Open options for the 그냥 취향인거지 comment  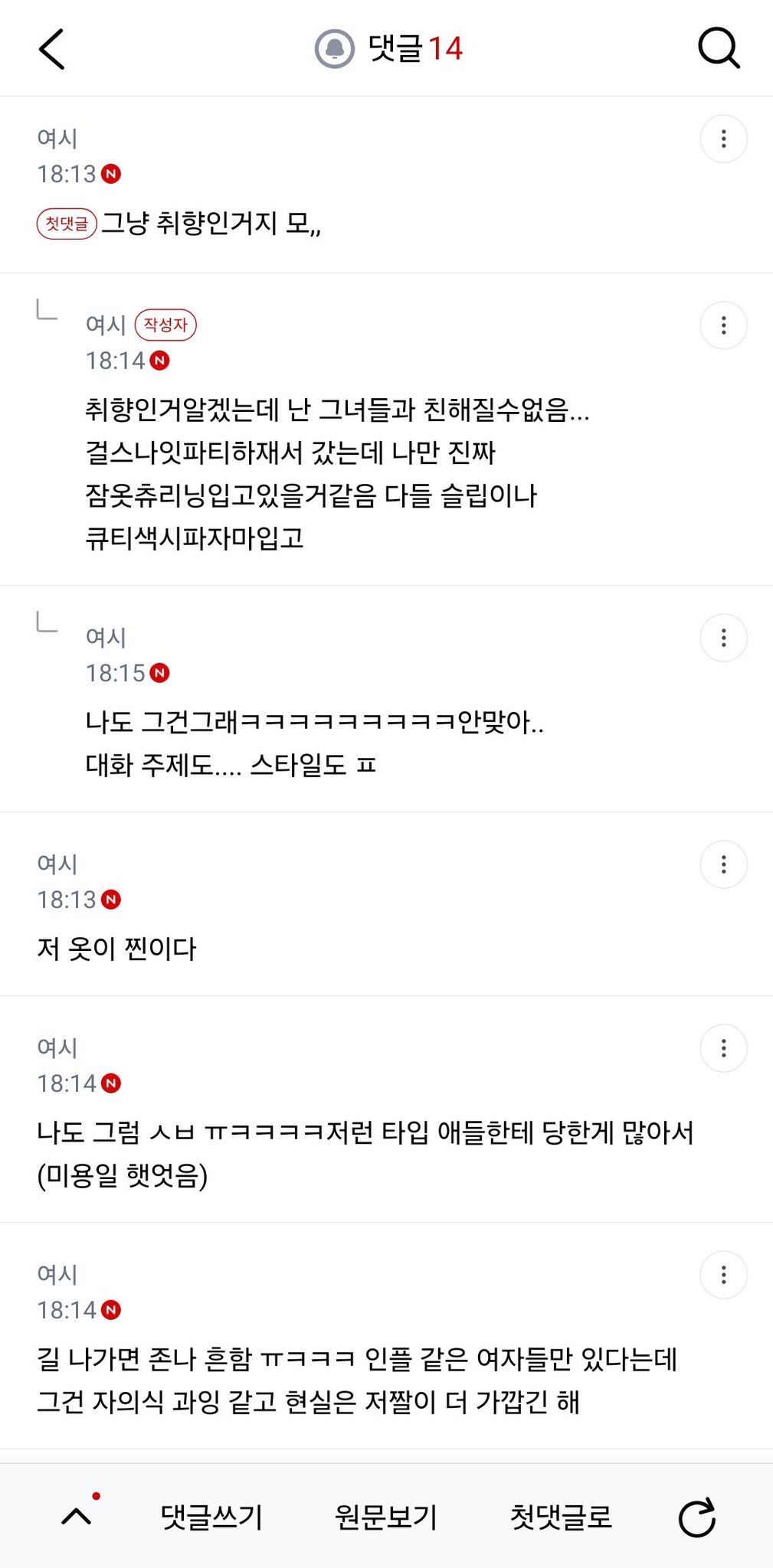tap(723, 139)
